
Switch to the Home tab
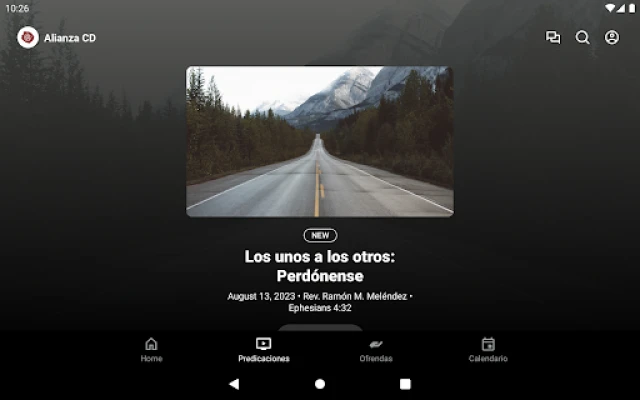point(151,349)
